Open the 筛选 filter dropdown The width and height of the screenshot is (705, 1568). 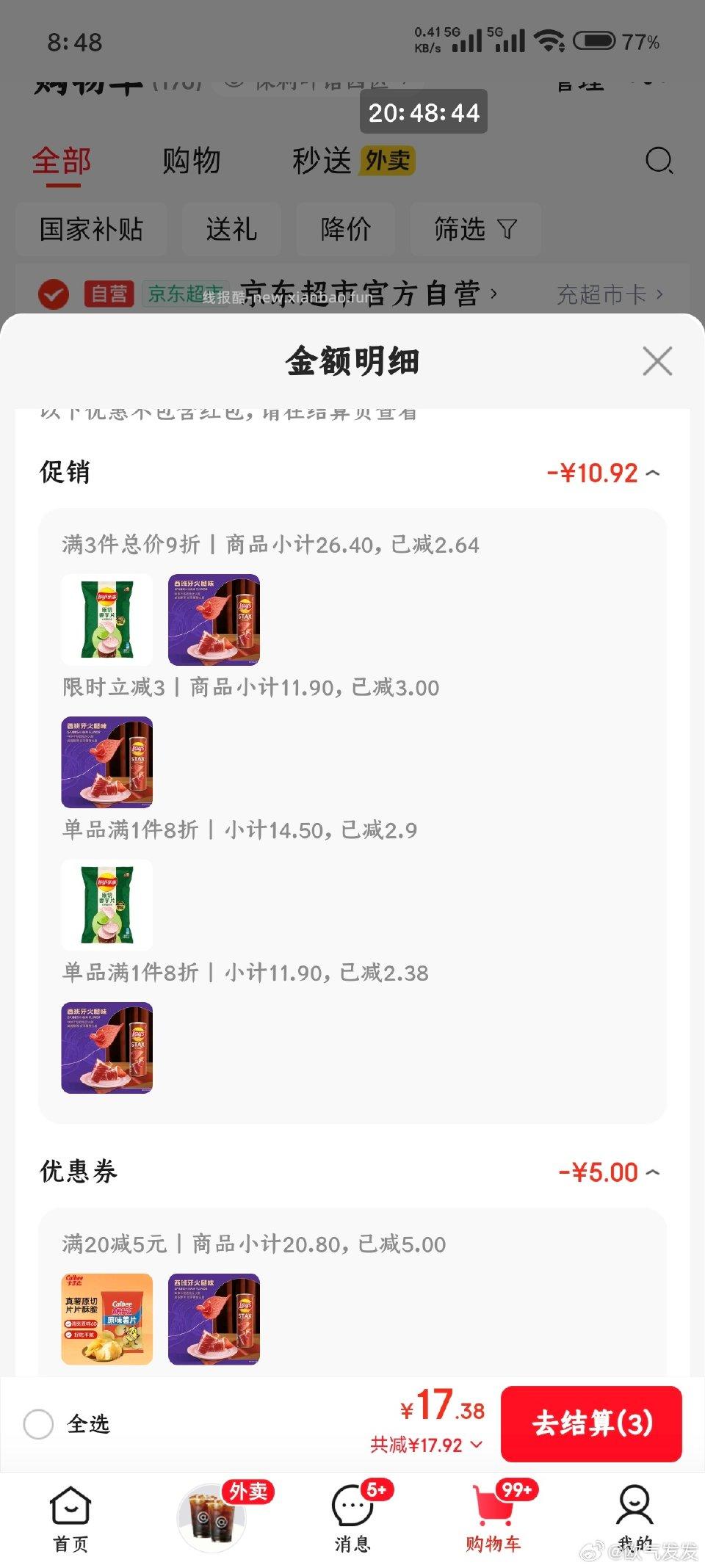click(474, 230)
